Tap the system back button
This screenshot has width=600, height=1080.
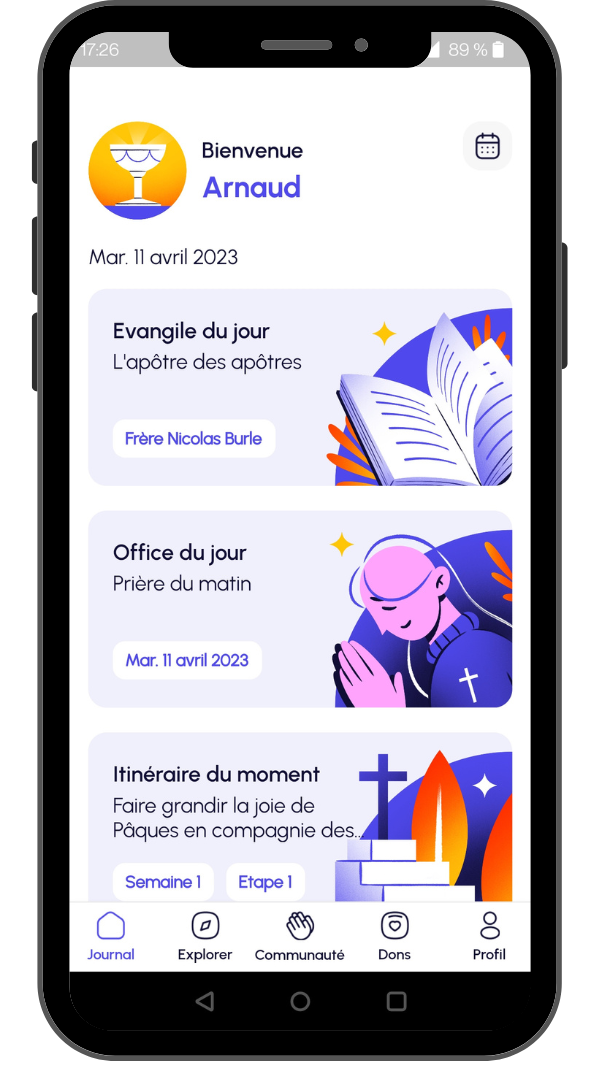(205, 1001)
